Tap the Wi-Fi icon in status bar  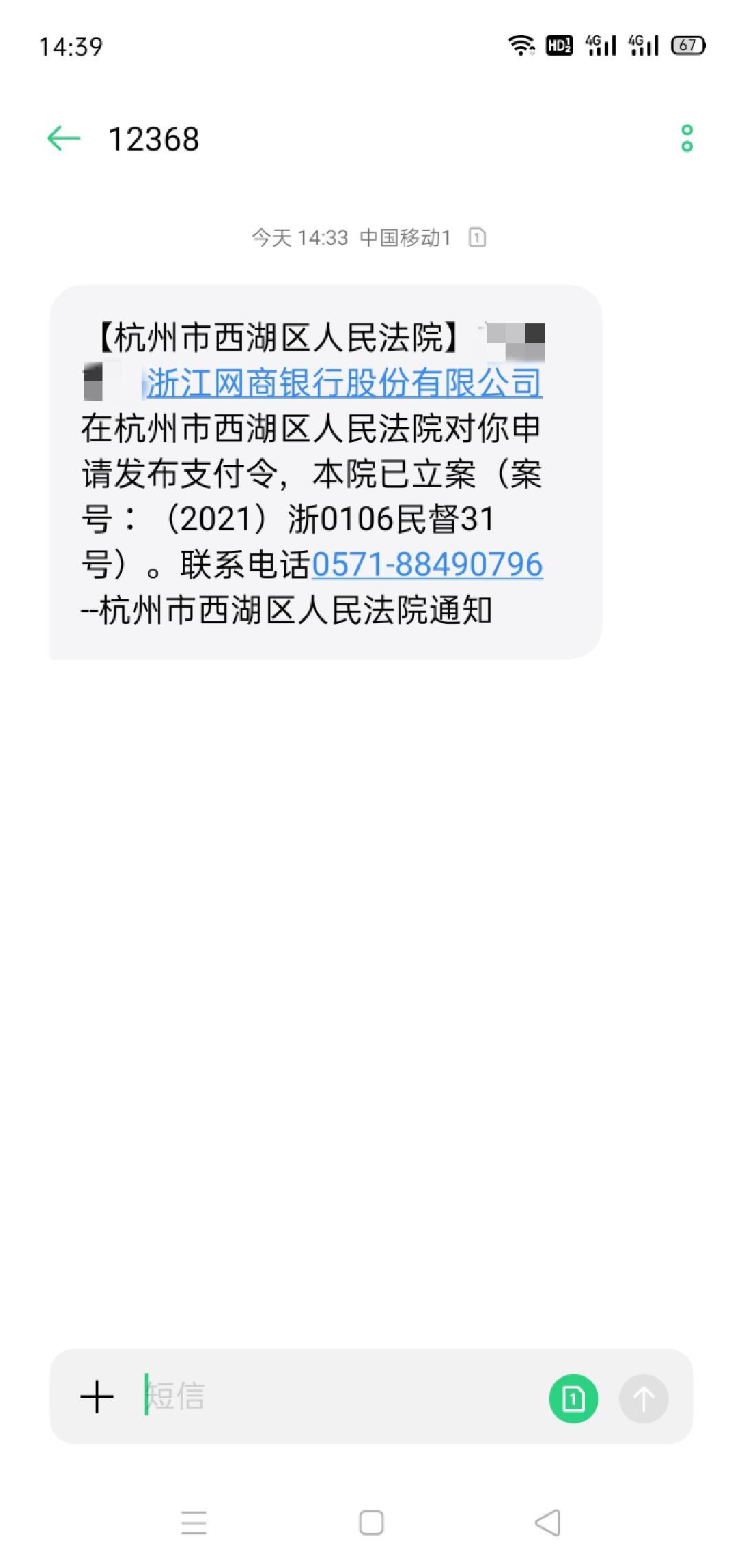[523, 43]
